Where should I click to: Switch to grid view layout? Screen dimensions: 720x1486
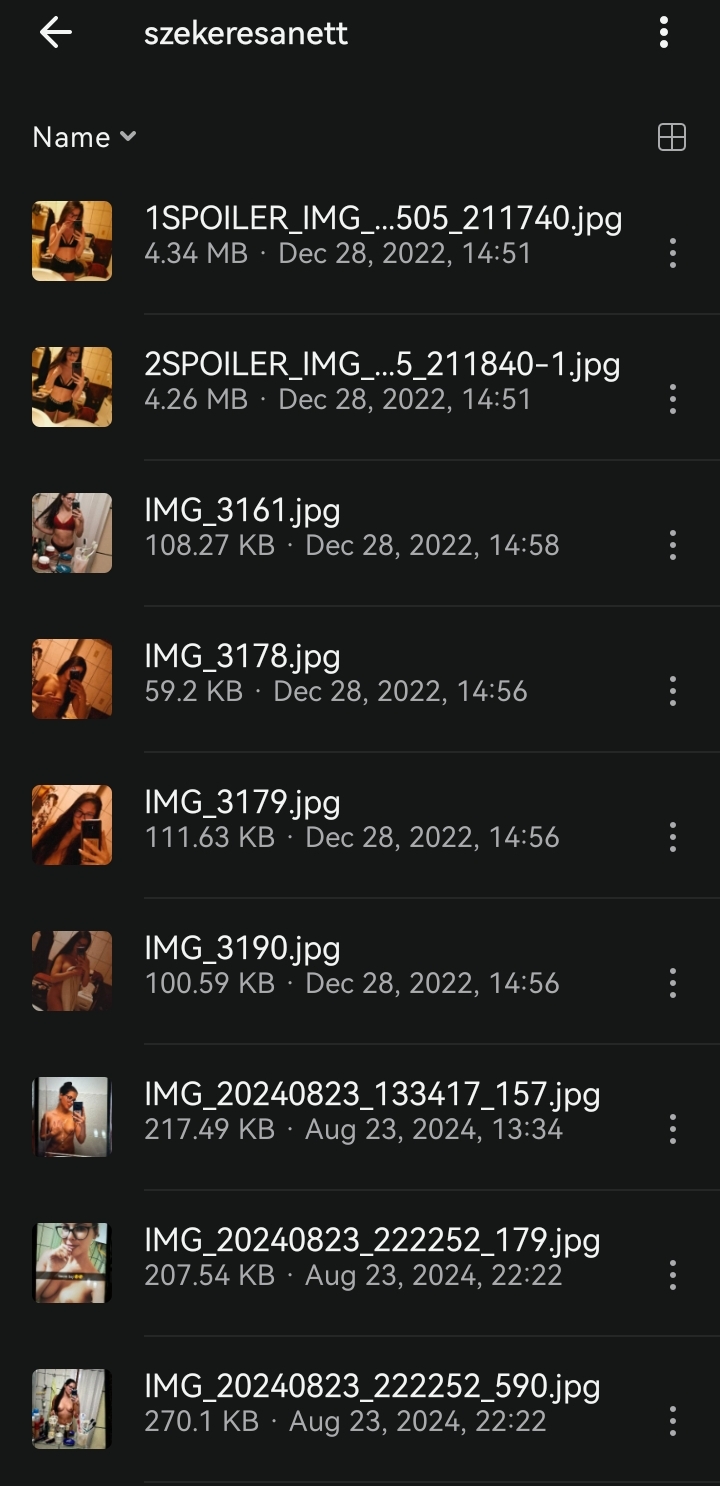(x=671, y=138)
